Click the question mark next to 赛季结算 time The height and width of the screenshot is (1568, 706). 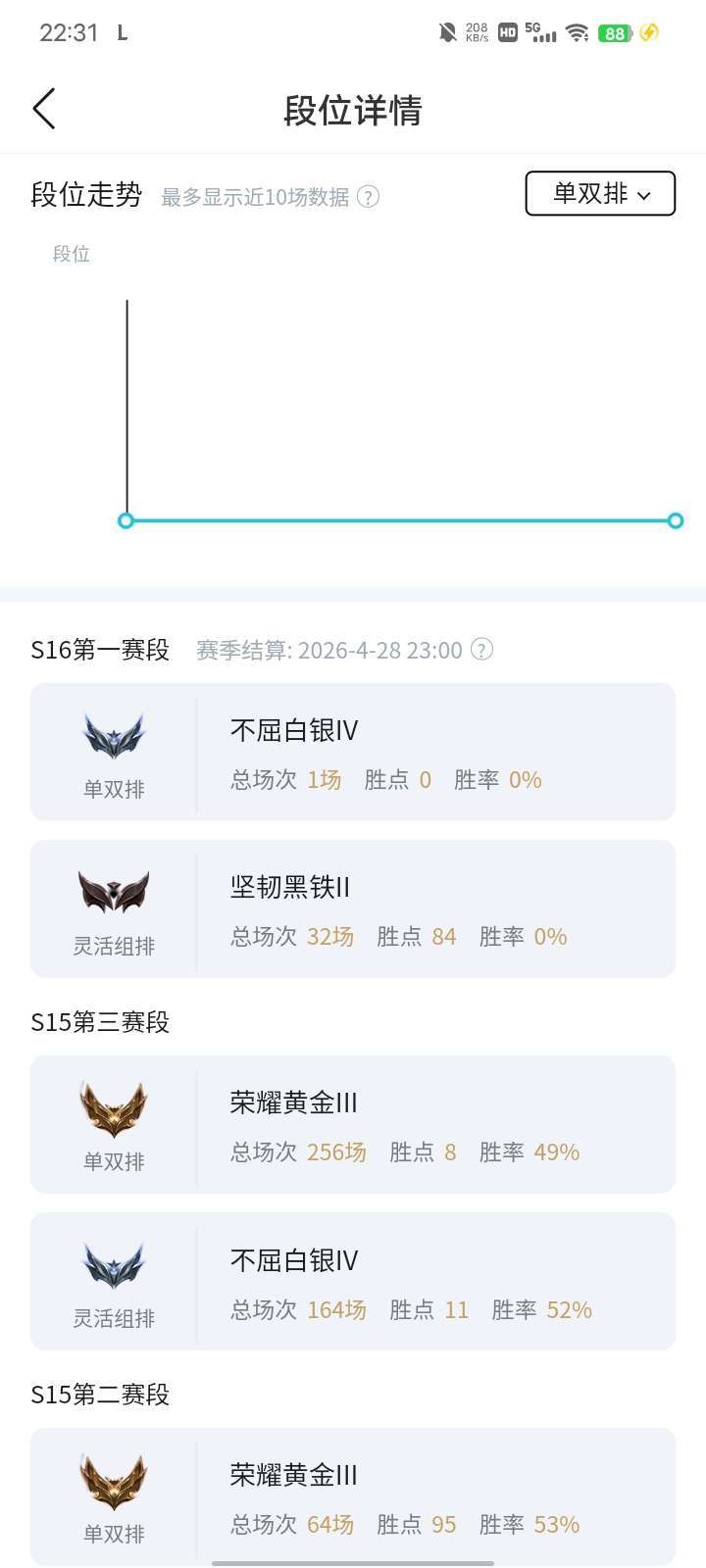pyautogui.click(x=480, y=650)
